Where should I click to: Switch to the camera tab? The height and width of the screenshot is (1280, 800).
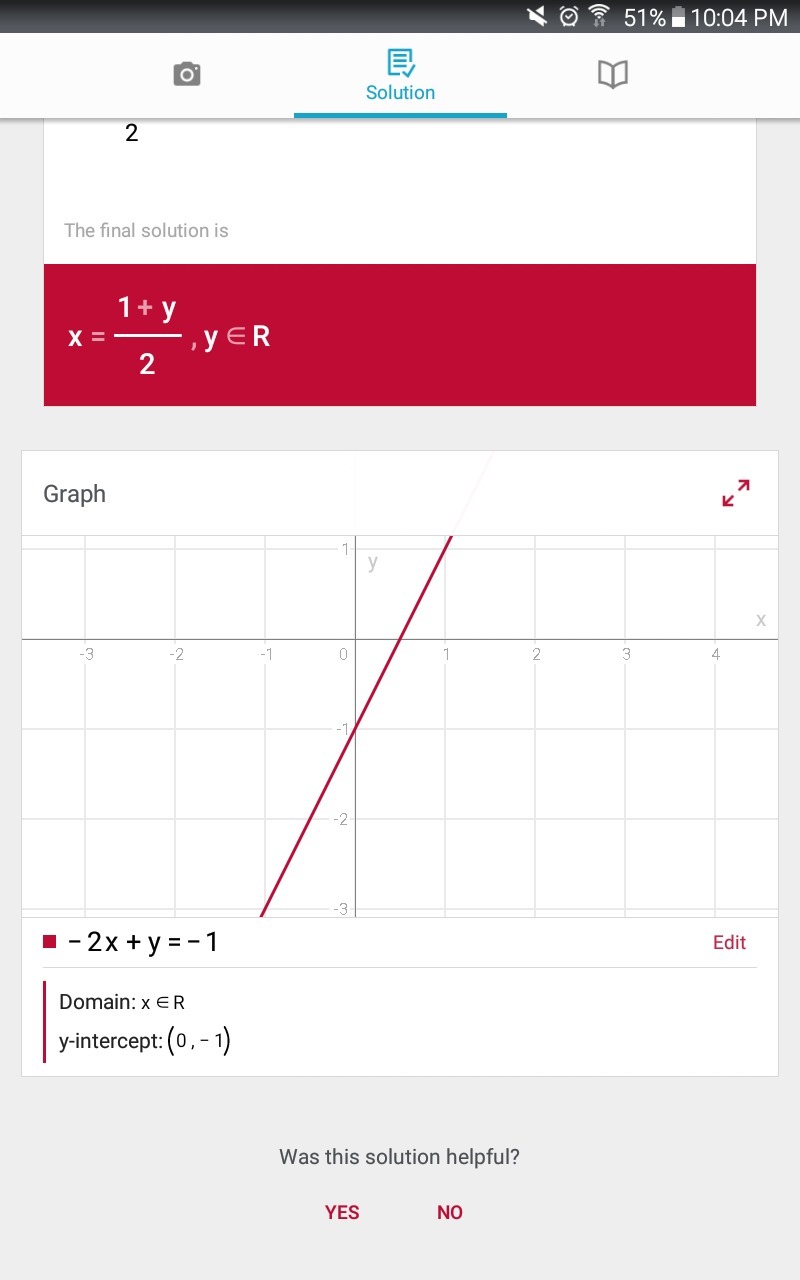point(187,75)
